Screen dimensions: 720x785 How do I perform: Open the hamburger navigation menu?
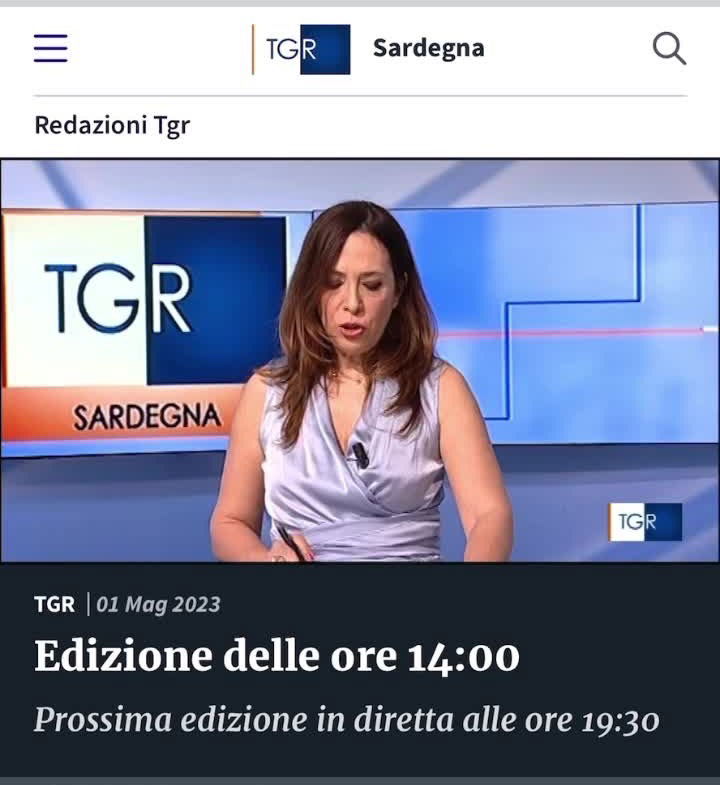click(51, 48)
